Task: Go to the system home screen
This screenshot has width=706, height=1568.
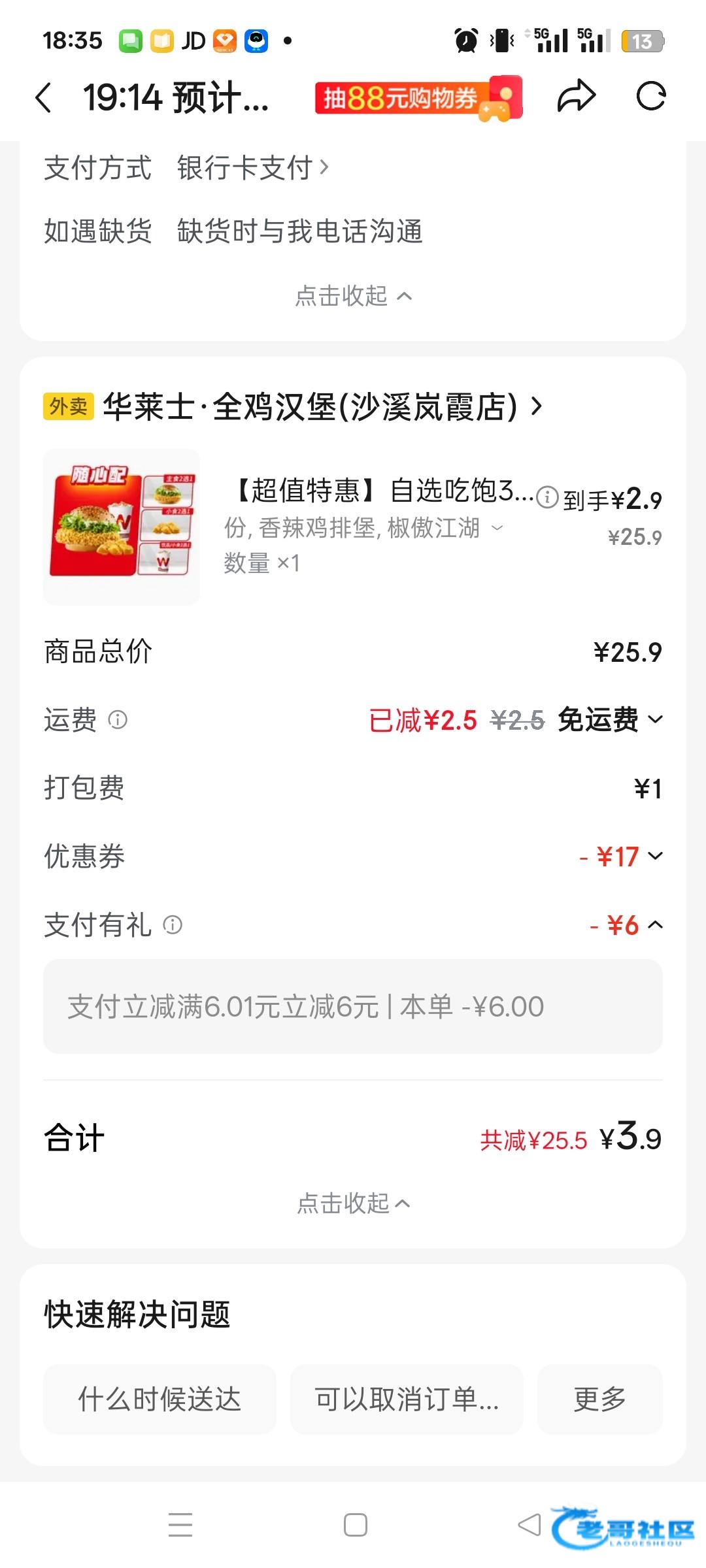Action: [355, 1525]
